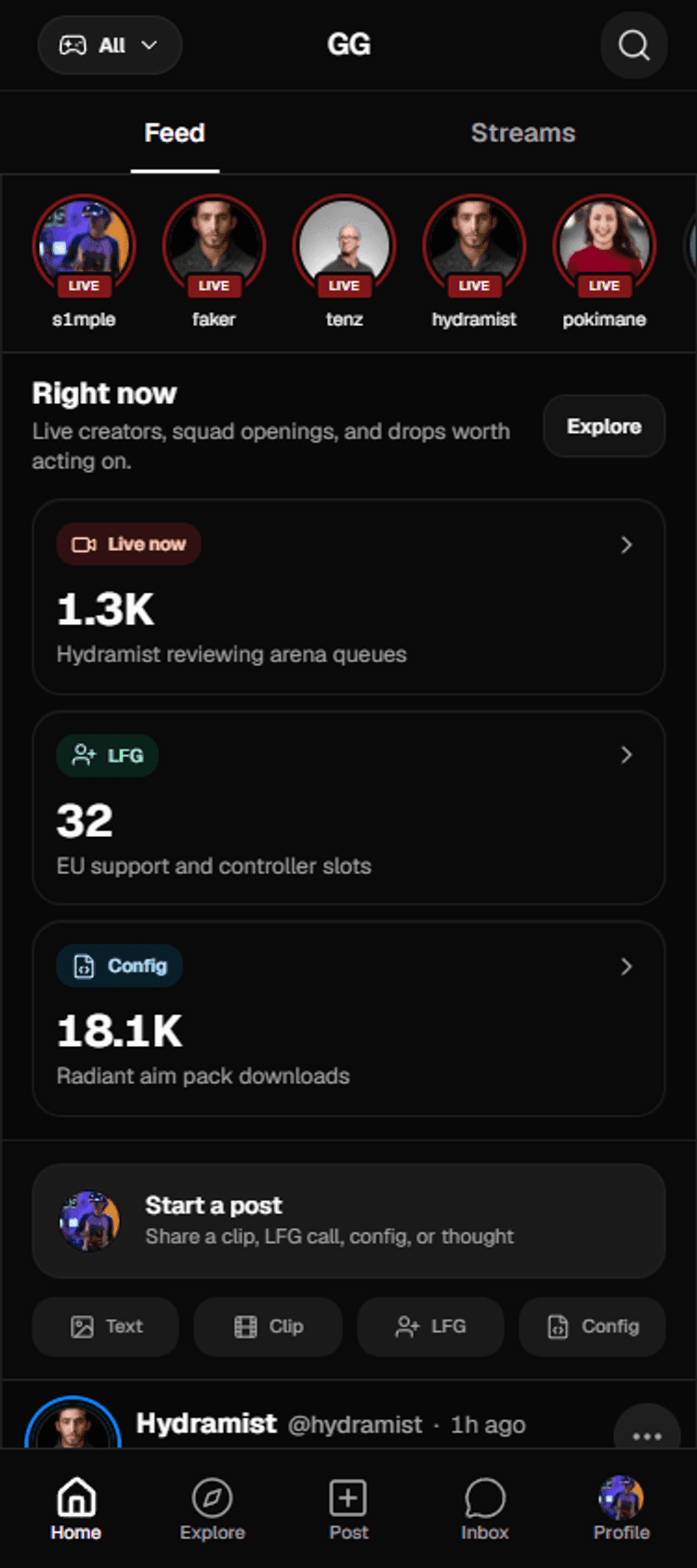Screen dimensions: 697x1568
Task: Select the Config post type option
Action: pos(592,1326)
